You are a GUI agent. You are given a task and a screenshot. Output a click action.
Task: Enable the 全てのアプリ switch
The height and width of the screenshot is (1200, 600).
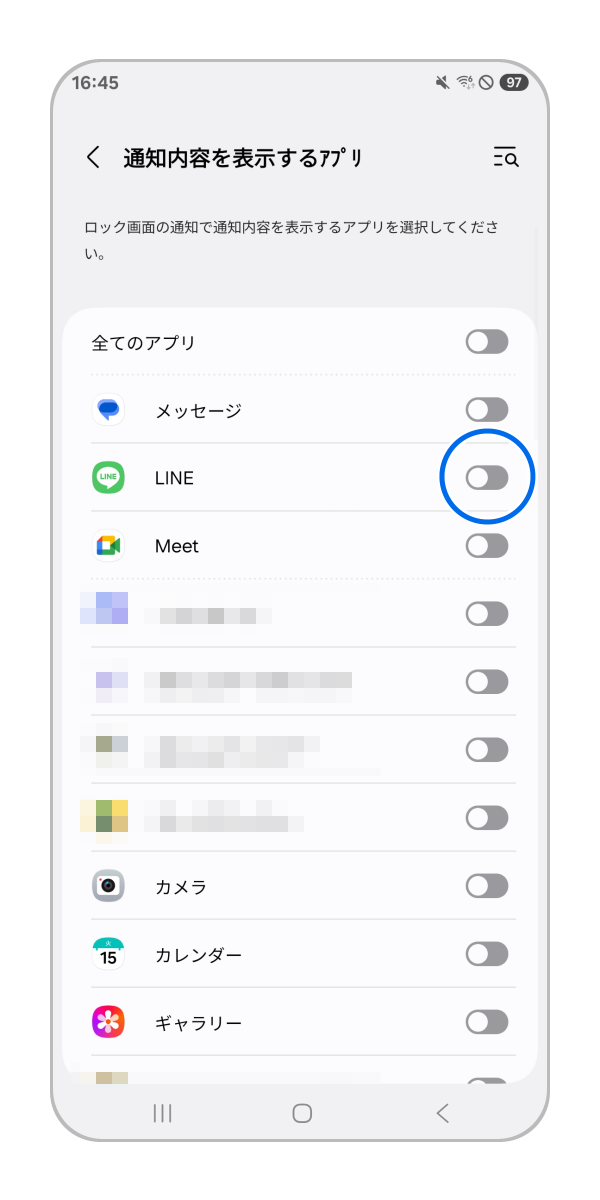(x=487, y=342)
